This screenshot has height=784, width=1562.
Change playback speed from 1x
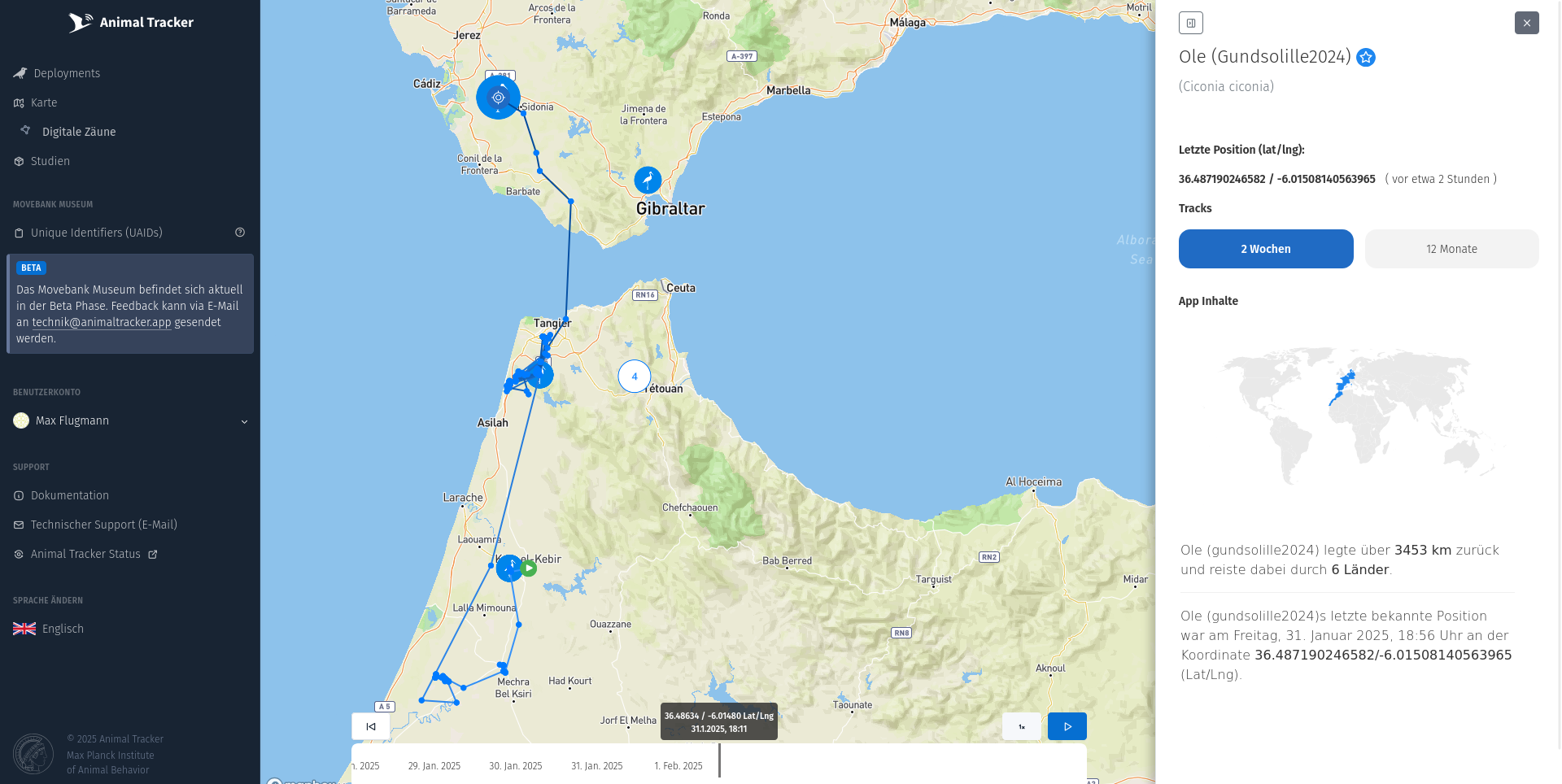coord(1021,726)
